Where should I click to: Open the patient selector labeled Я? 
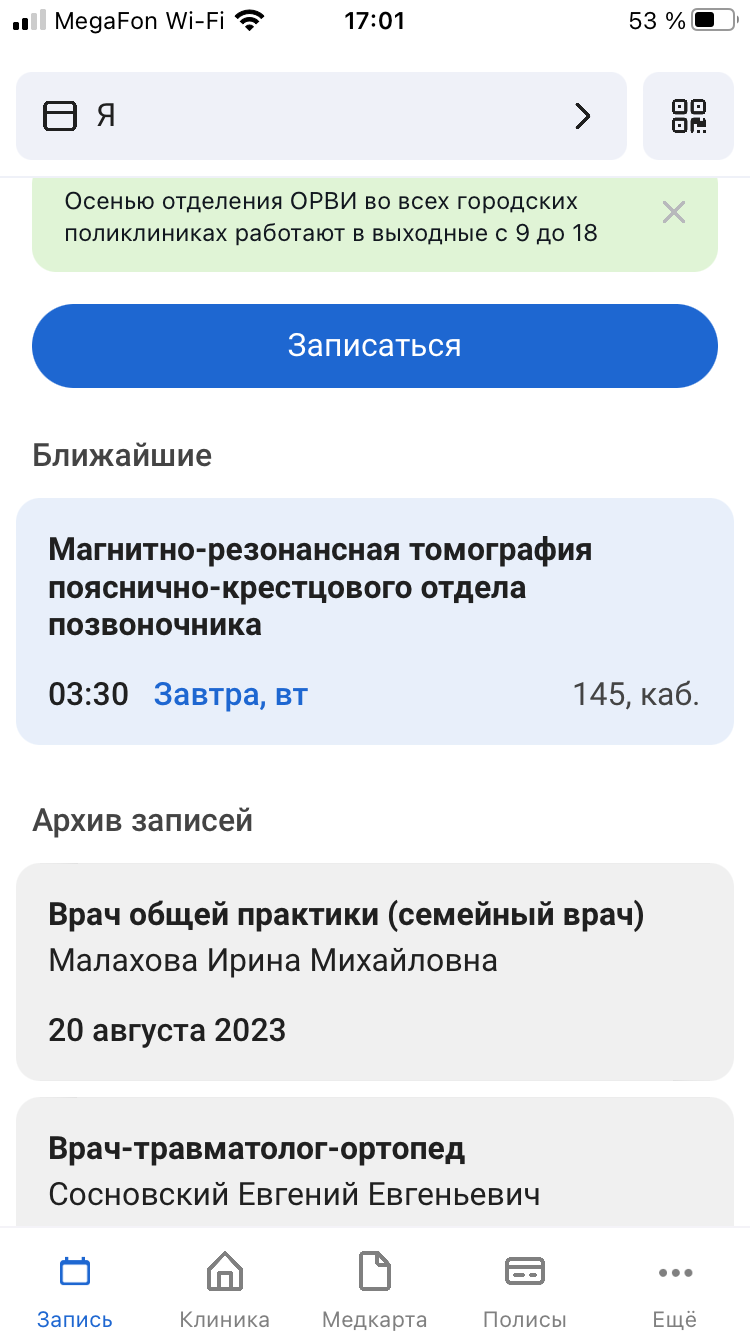click(321, 116)
